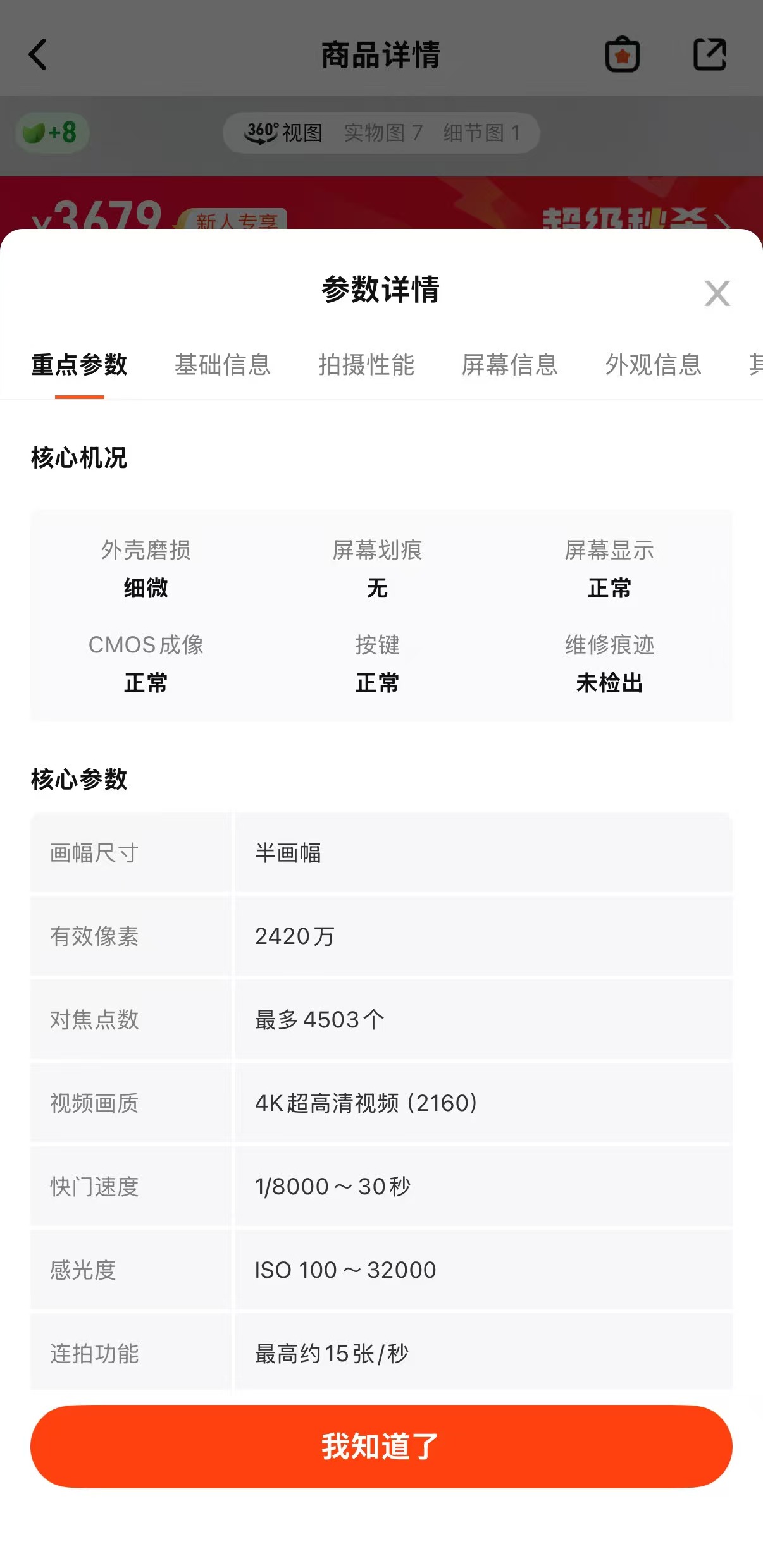763x1568 pixels.
Task: Select the 重点参数 tab
Action: coord(79,365)
